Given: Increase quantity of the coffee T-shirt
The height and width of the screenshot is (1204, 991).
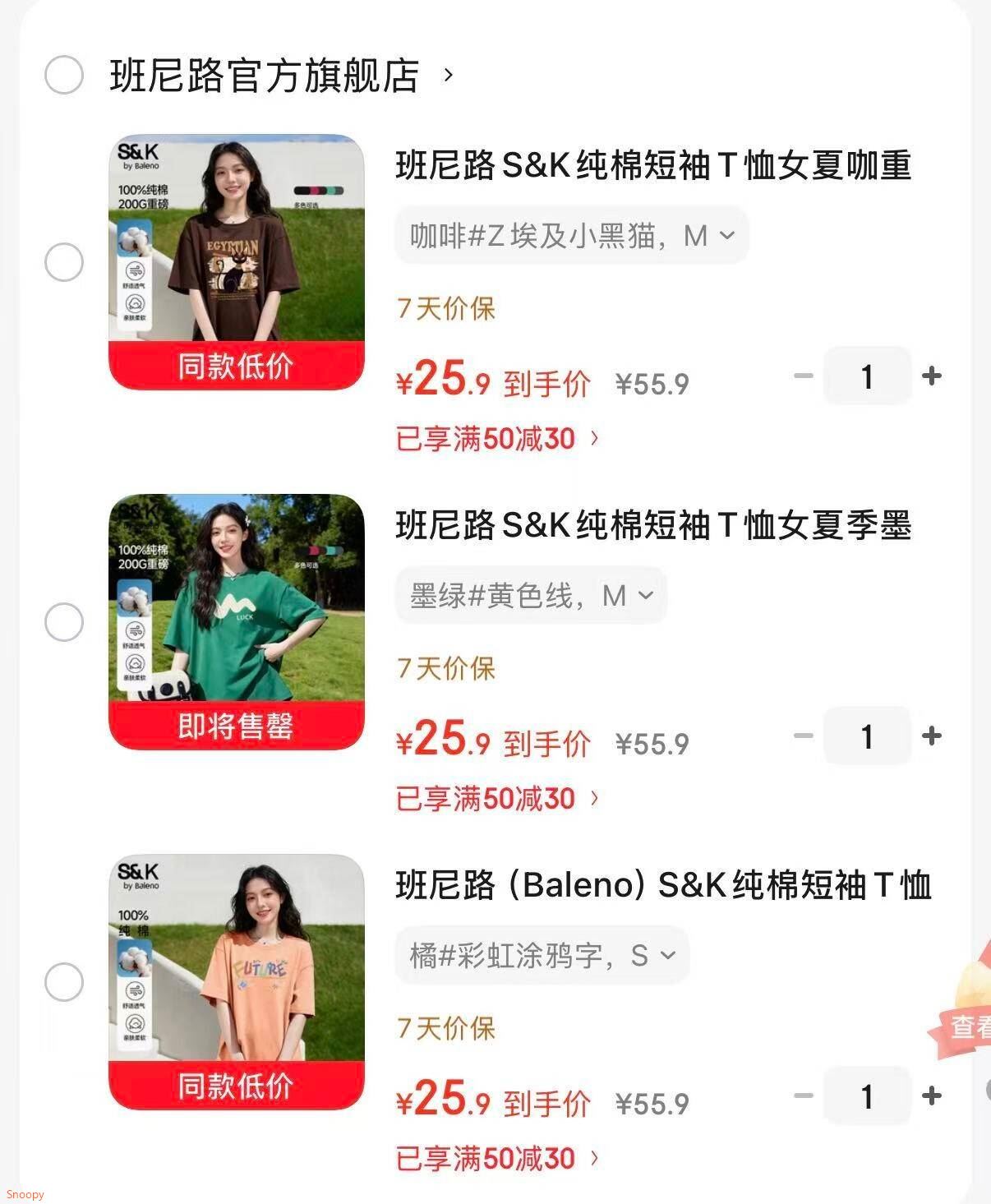Looking at the screenshot, I should pyautogui.click(x=933, y=376).
